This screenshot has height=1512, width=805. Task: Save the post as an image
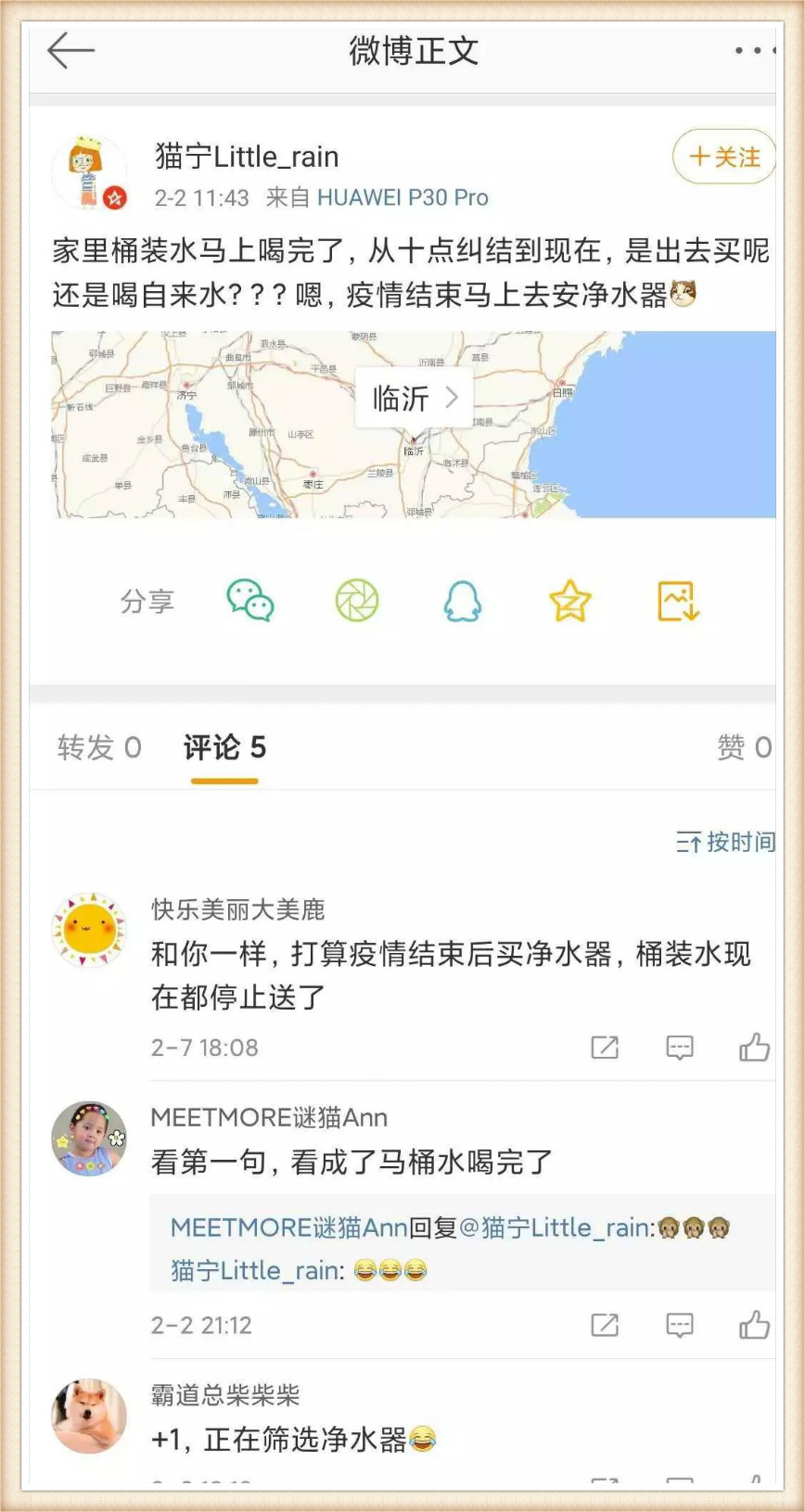[678, 601]
